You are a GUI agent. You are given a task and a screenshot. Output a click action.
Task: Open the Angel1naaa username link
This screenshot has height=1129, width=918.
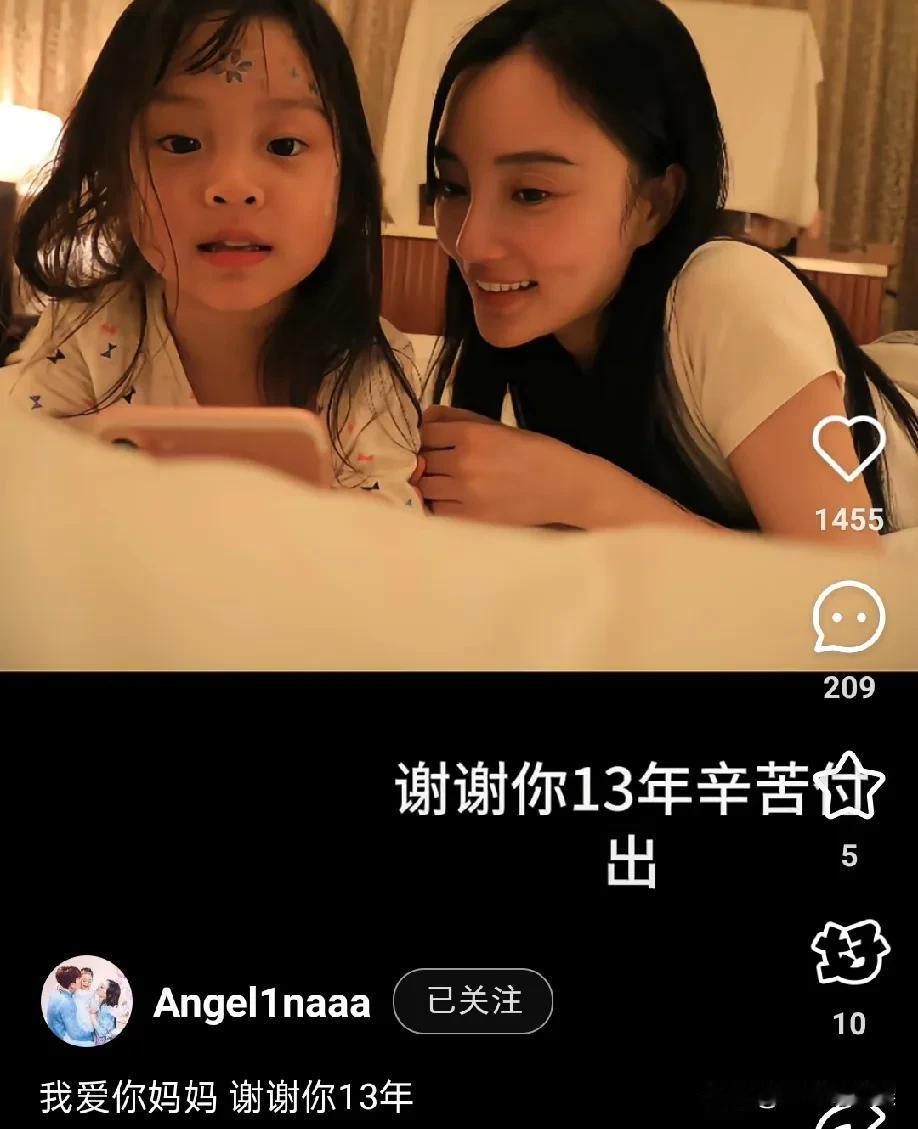pyautogui.click(x=262, y=1003)
